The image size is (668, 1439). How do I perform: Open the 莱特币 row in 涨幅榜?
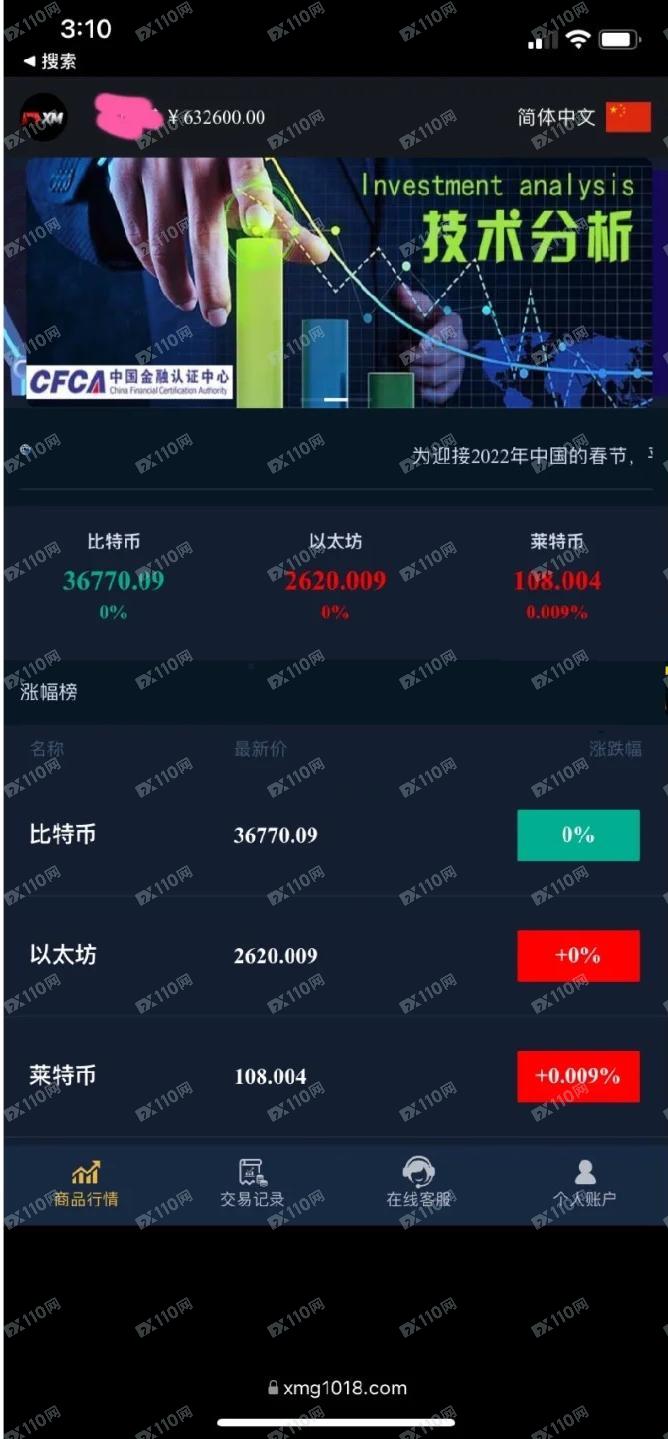[334, 1076]
